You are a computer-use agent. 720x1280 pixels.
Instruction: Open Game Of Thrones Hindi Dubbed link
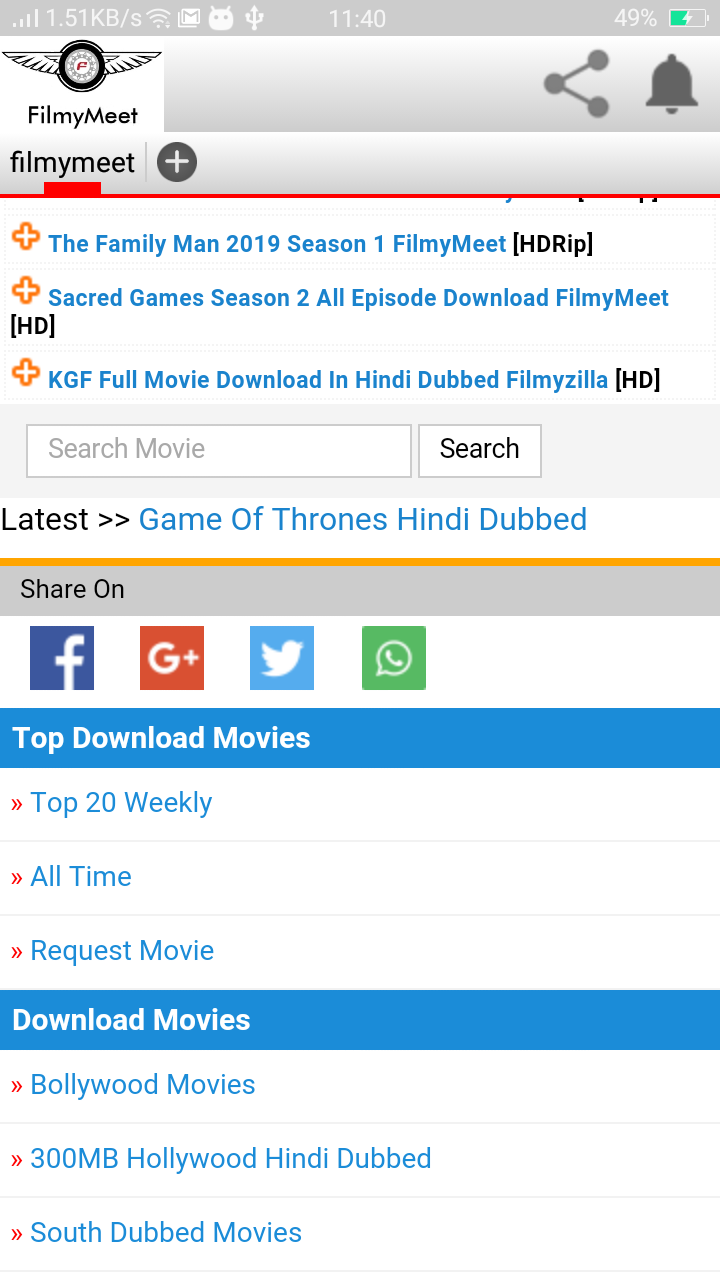click(362, 520)
